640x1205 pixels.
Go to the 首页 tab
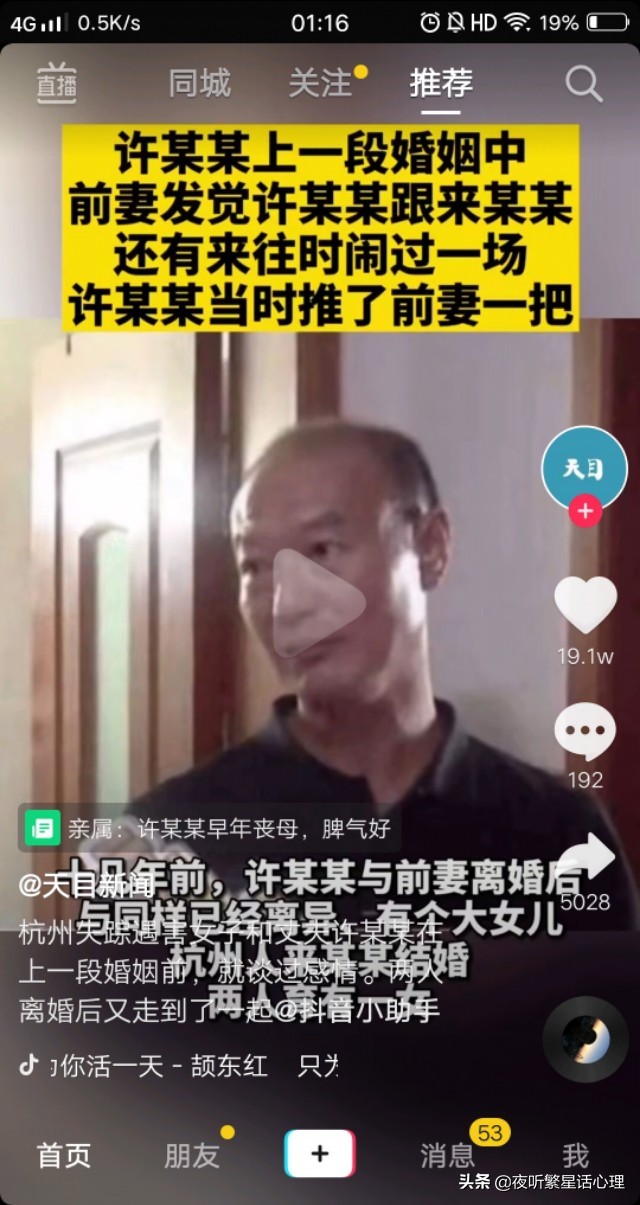pos(64,1155)
